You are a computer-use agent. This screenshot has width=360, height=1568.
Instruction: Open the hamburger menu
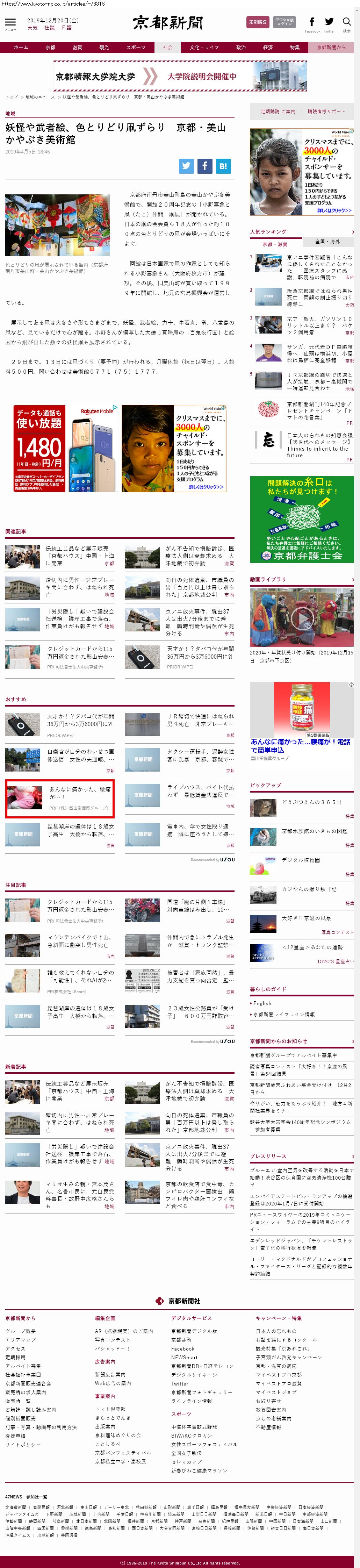coord(10,22)
